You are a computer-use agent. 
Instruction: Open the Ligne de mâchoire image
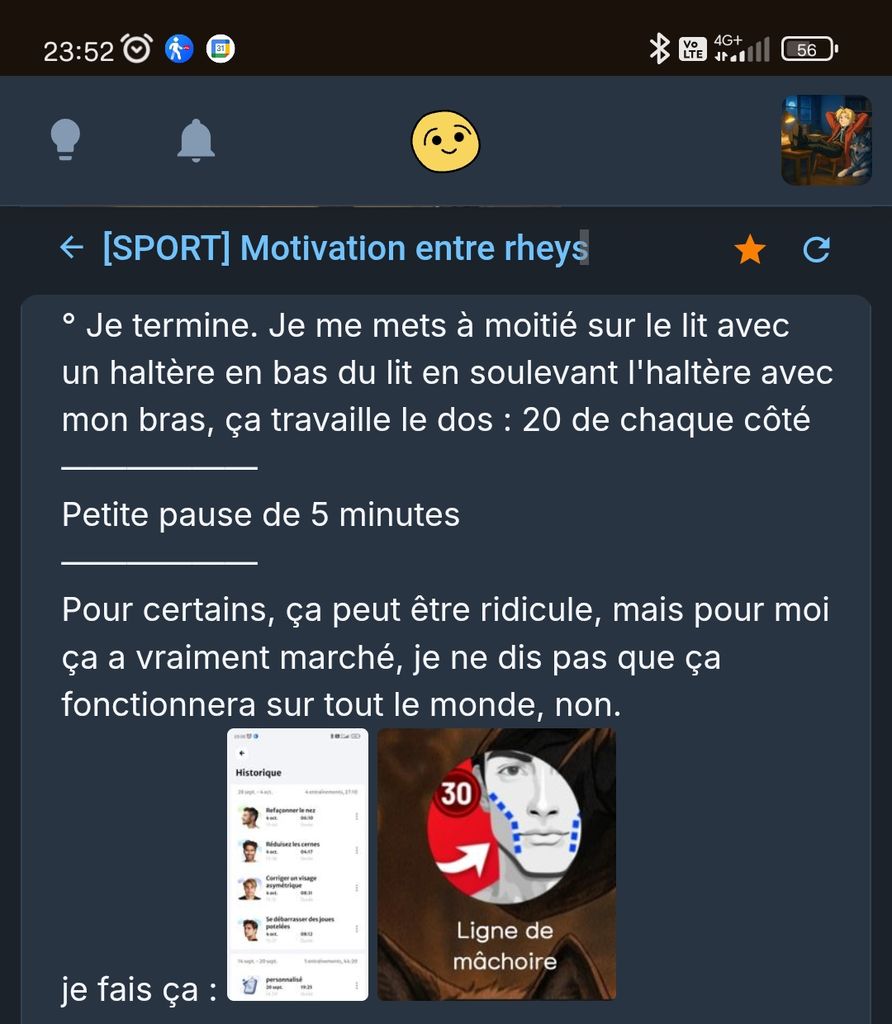497,864
